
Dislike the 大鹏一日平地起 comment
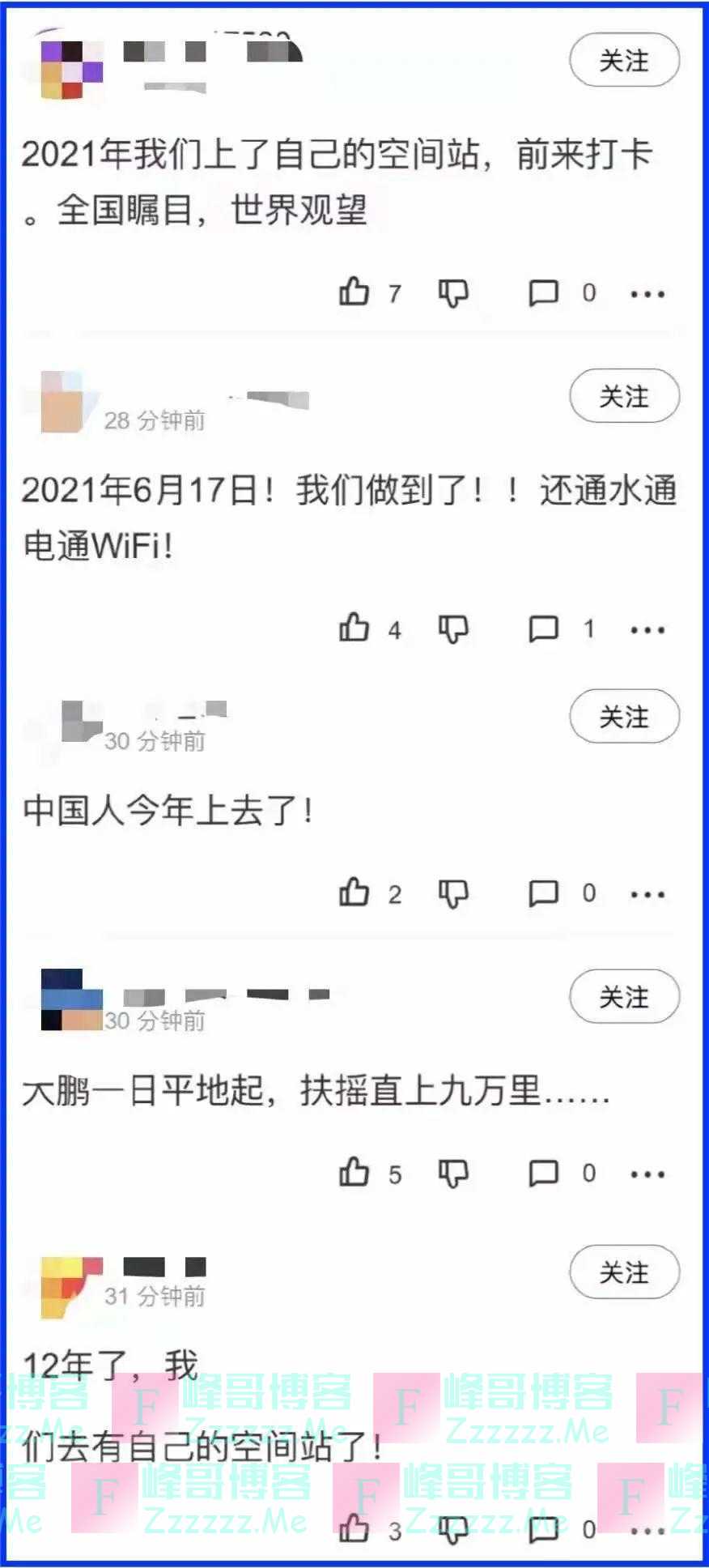(x=453, y=1173)
